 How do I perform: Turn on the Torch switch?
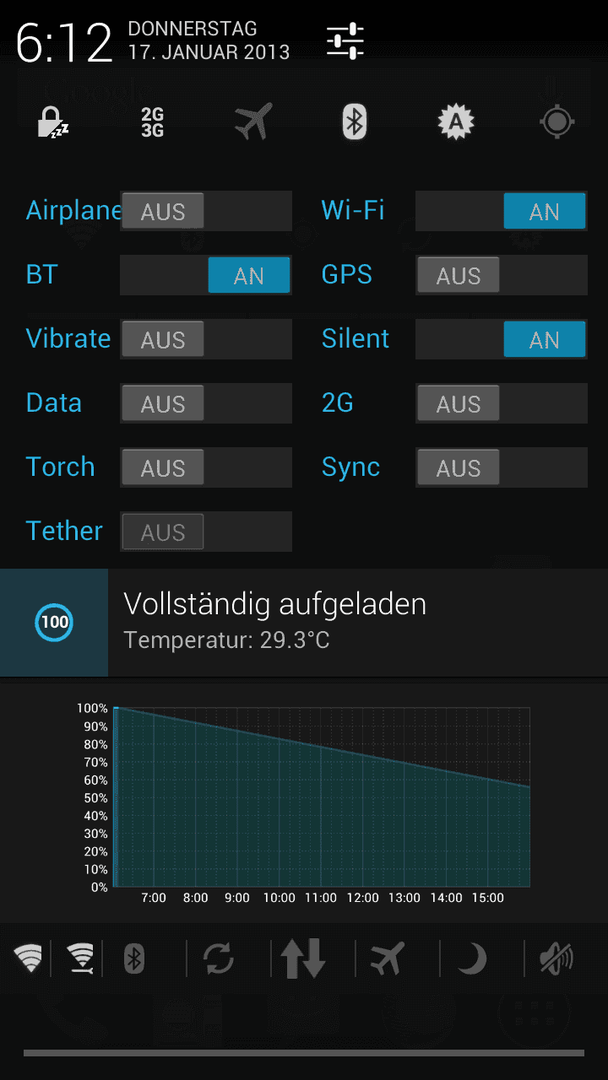click(206, 468)
